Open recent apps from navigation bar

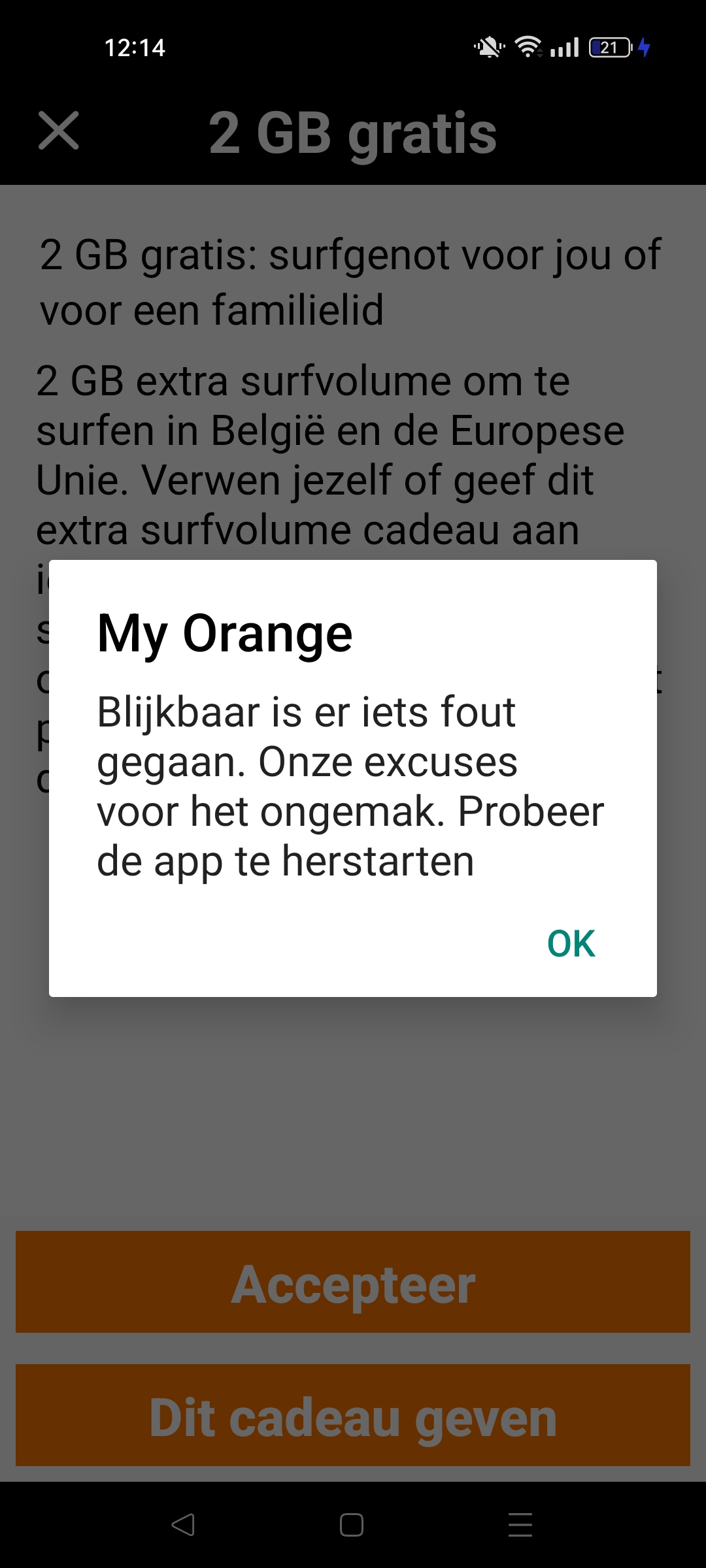(520, 1525)
